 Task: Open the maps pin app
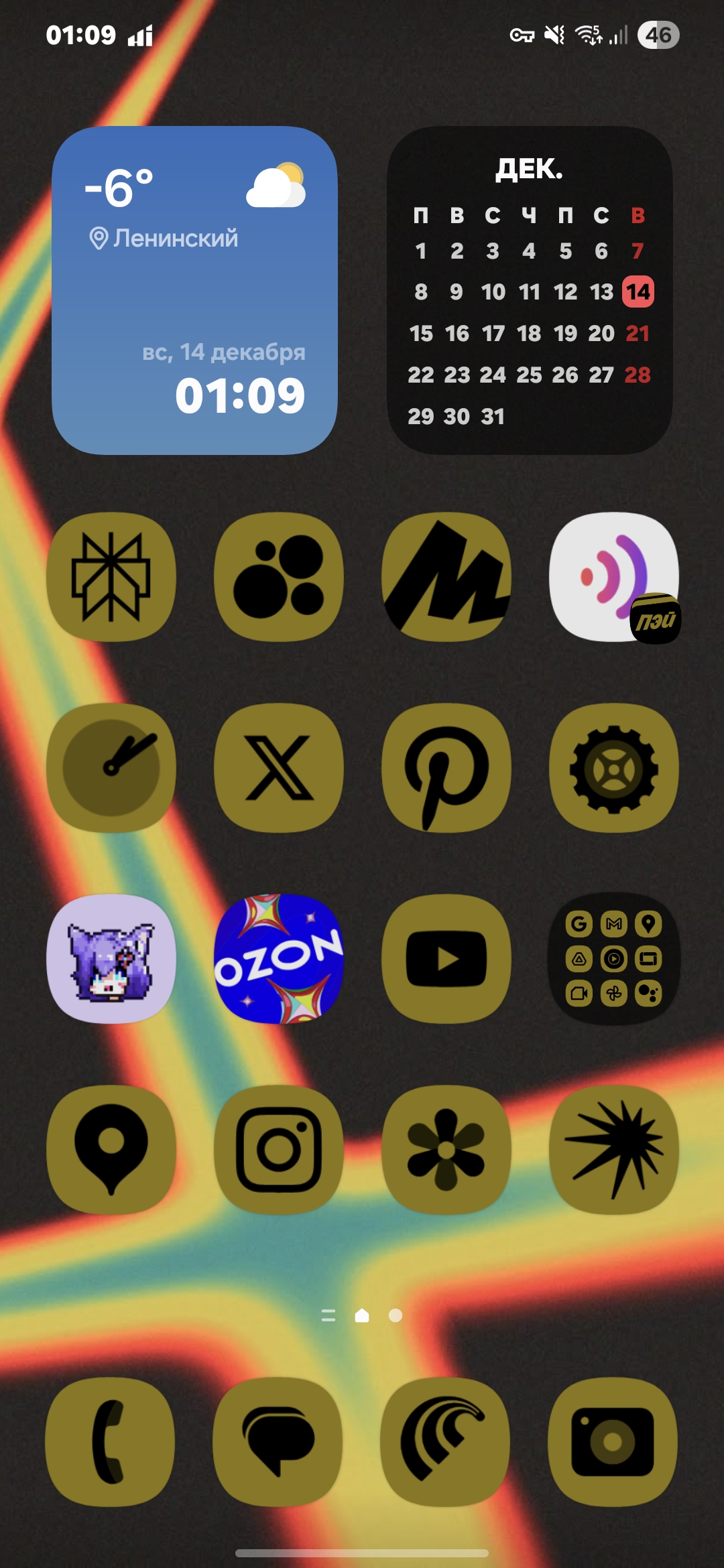[x=111, y=1150]
